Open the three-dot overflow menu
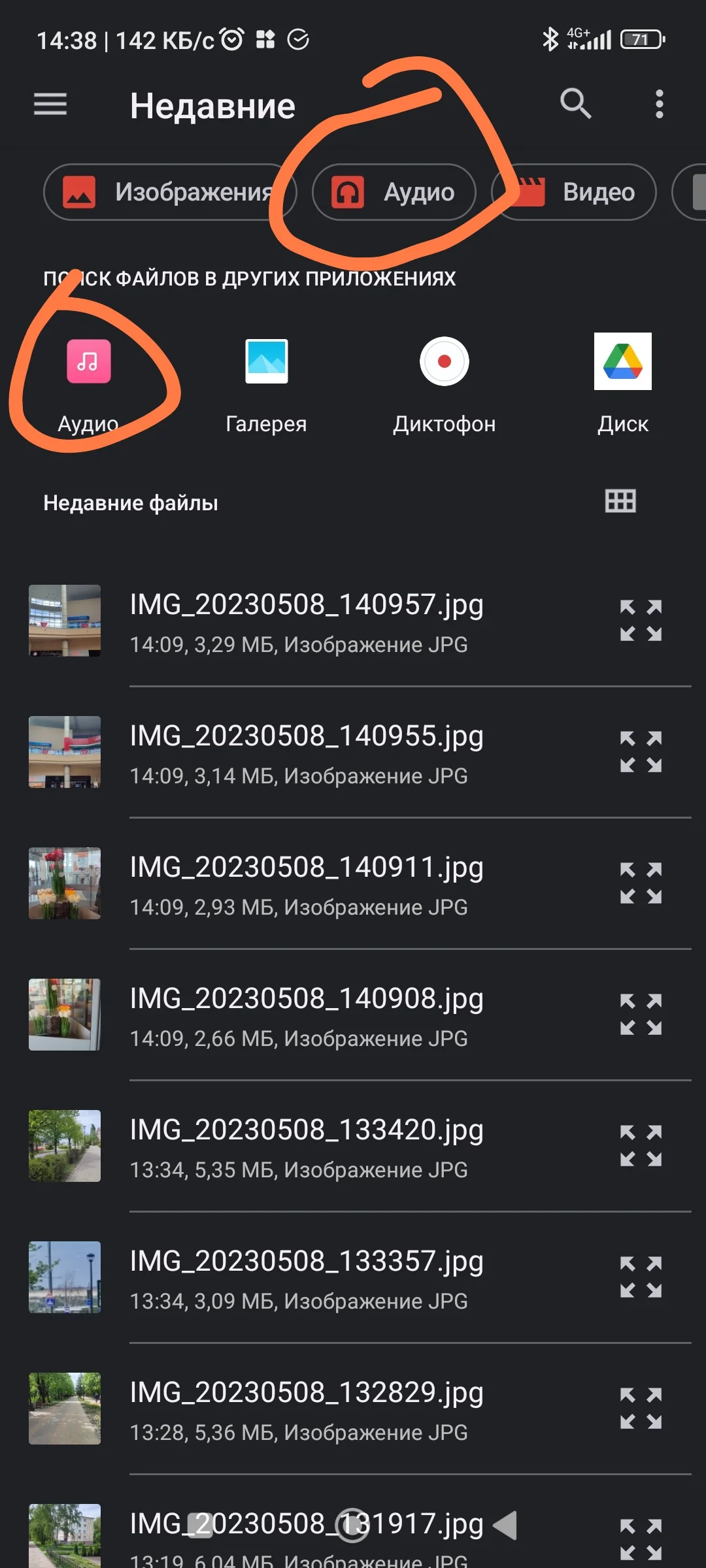Screen dimensions: 706x1568 click(x=659, y=103)
